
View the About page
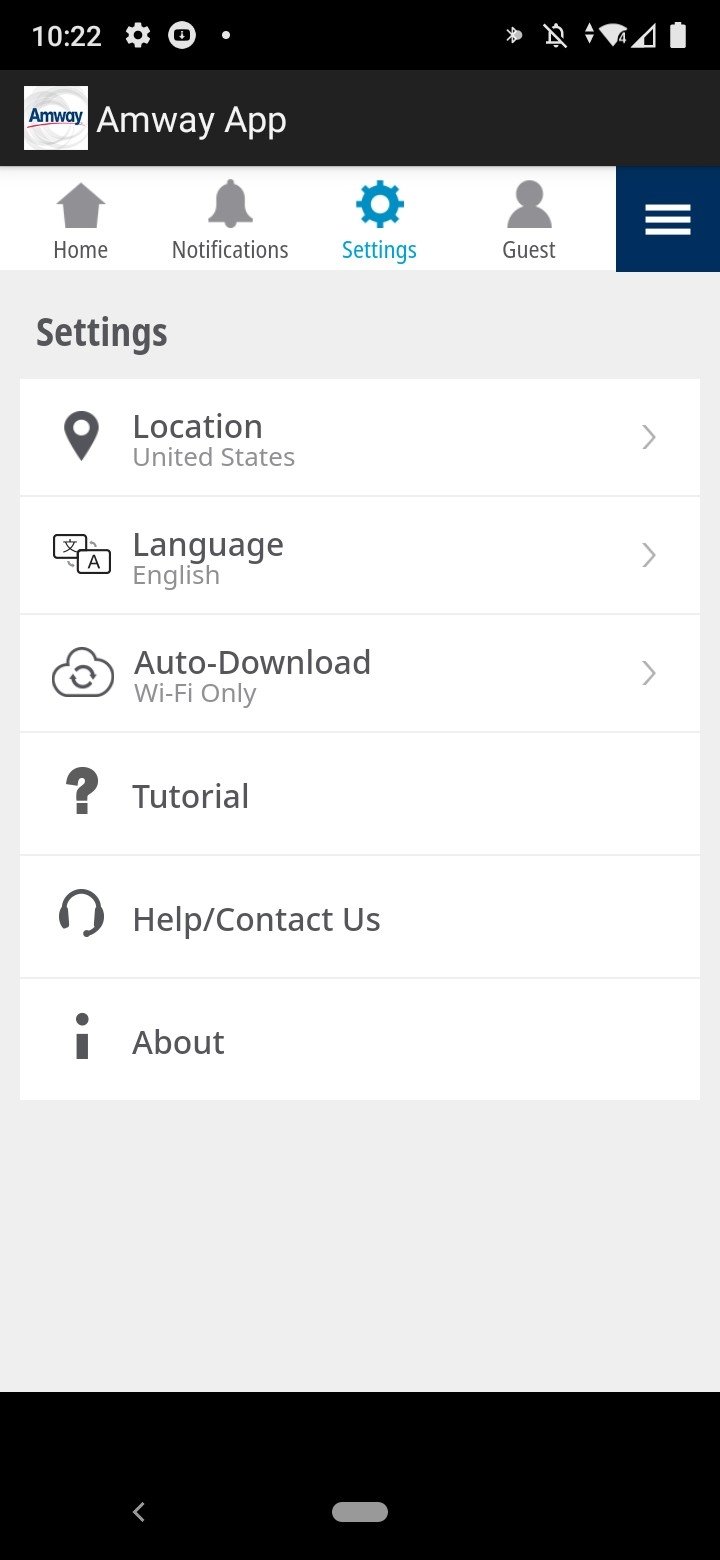coord(360,1041)
